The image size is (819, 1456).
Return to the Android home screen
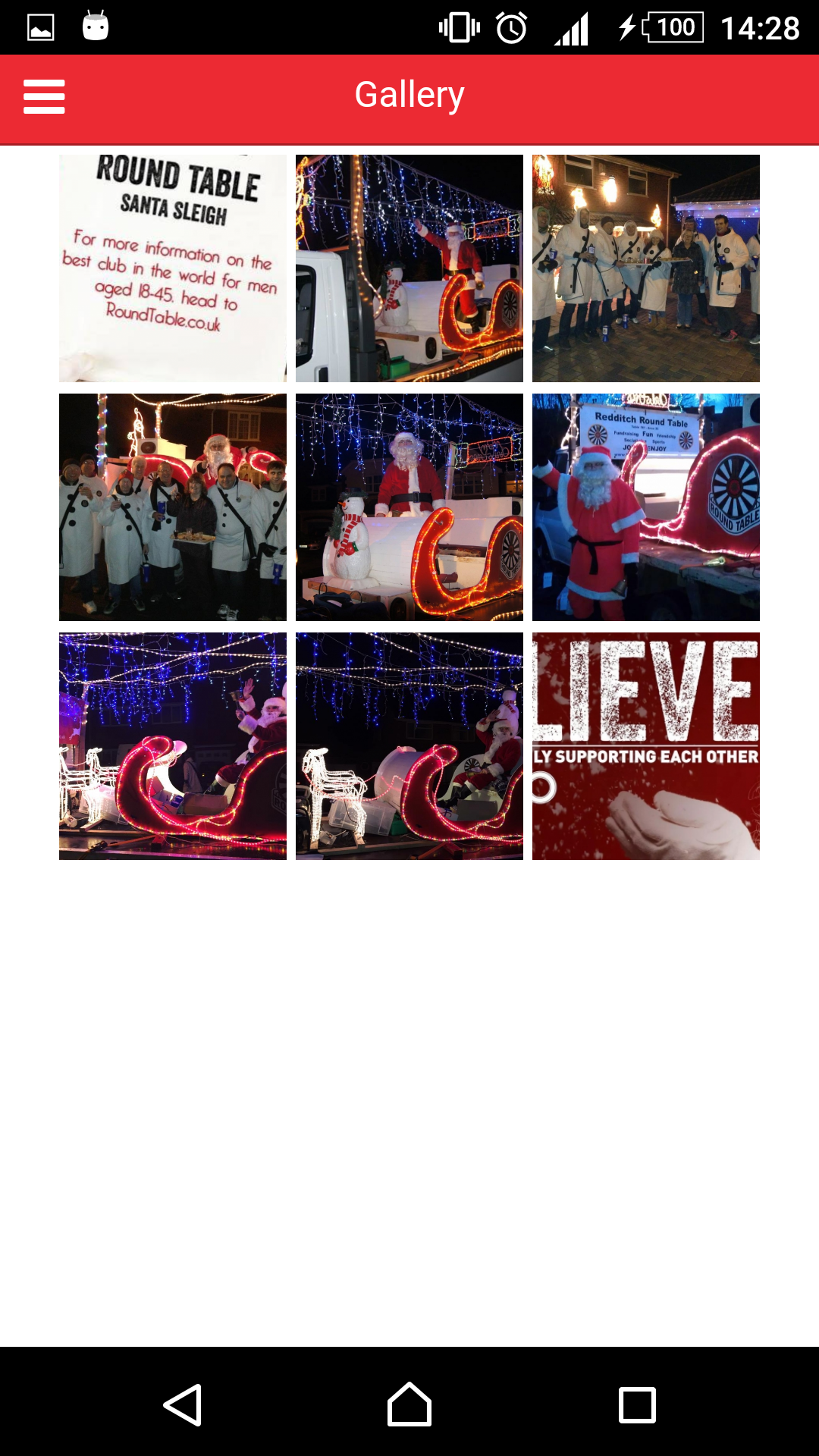[x=409, y=1405]
